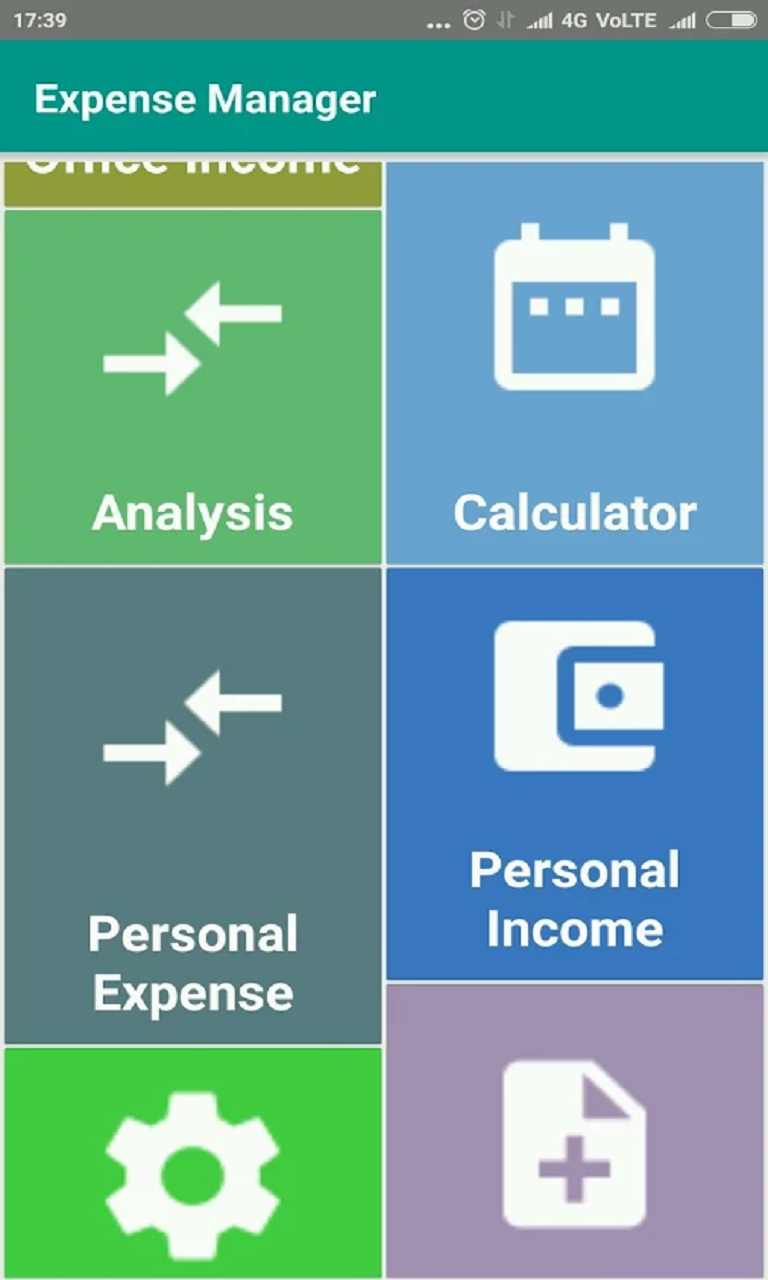Tap the add document tile

pyautogui.click(x=575, y=1132)
